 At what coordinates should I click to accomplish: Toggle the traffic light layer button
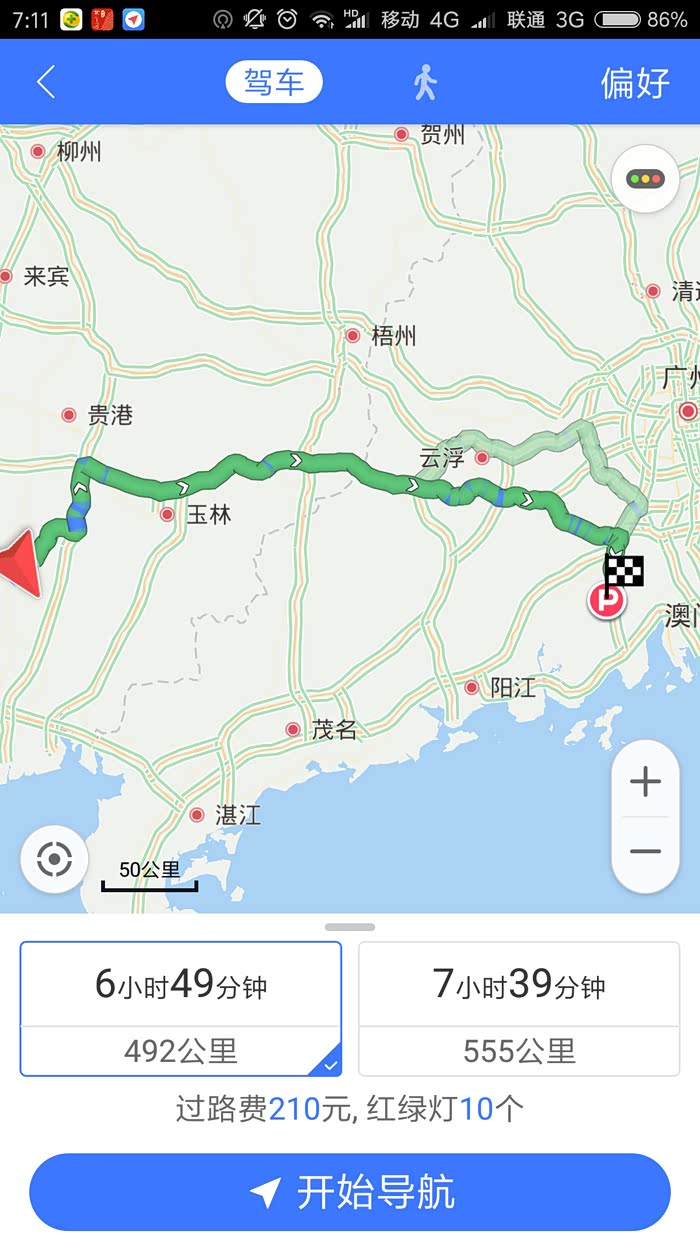[645, 179]
